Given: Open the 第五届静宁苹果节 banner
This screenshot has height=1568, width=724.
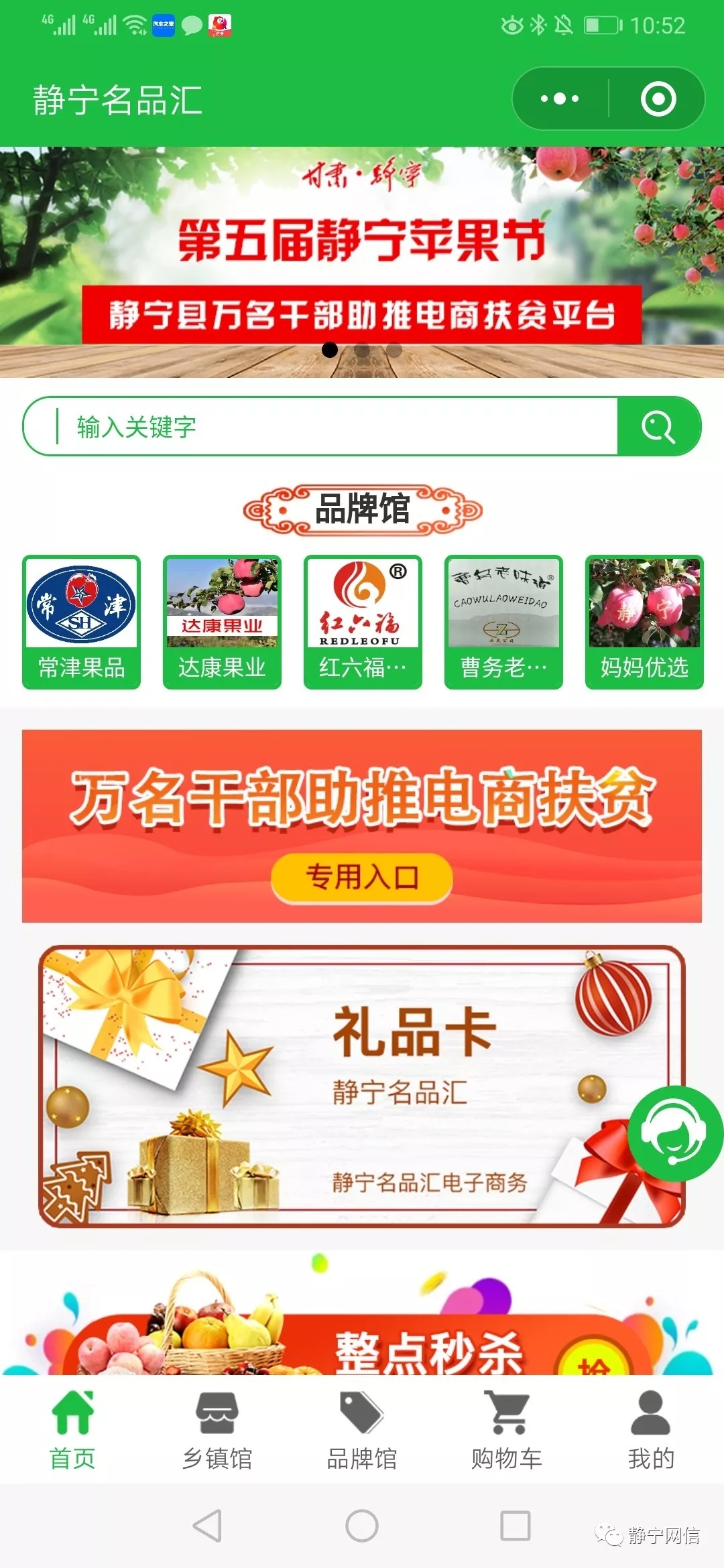Looking at the screenshot, I should (x=362, y=261).
